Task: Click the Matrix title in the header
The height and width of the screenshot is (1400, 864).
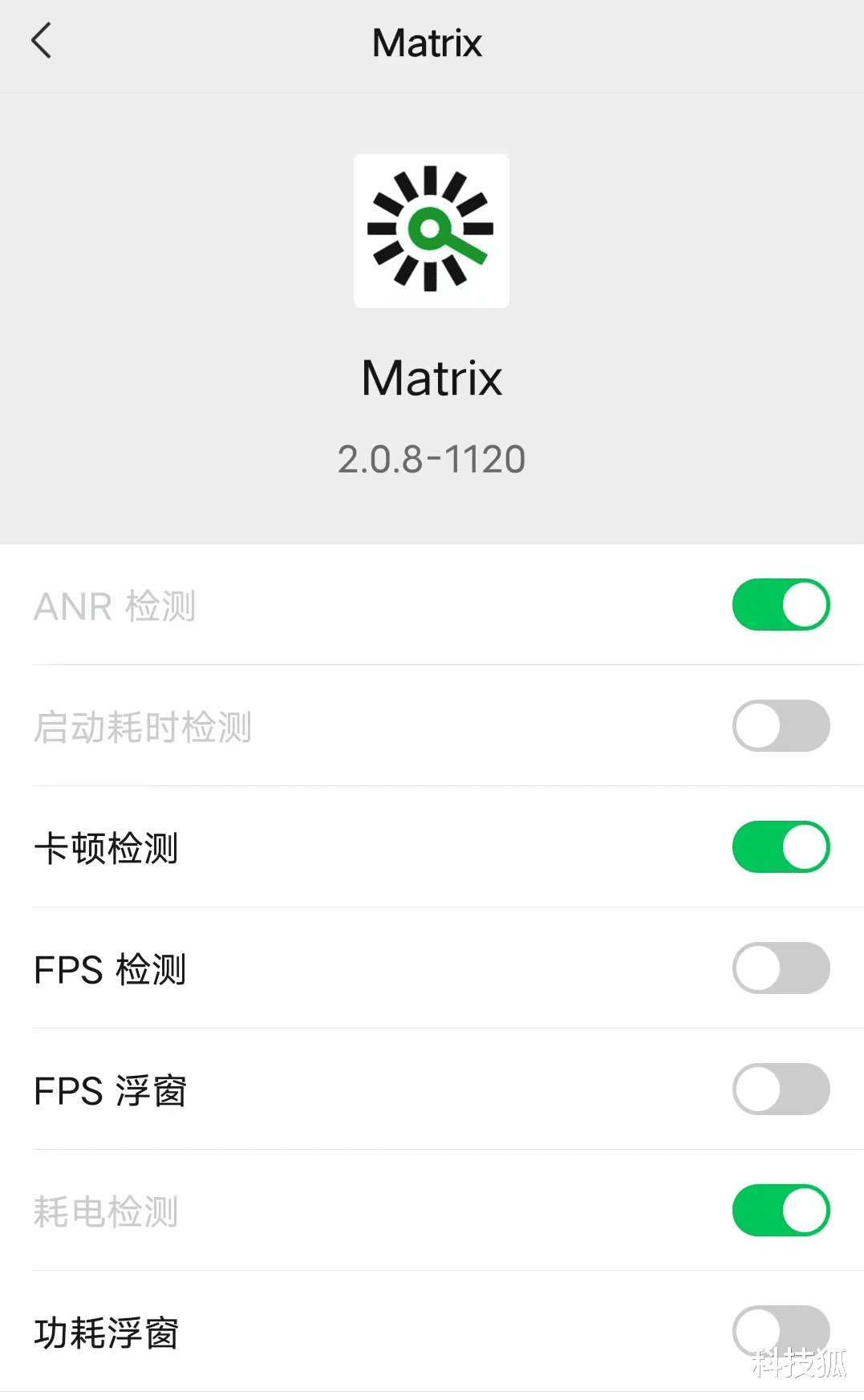Action: pos(426,42)
